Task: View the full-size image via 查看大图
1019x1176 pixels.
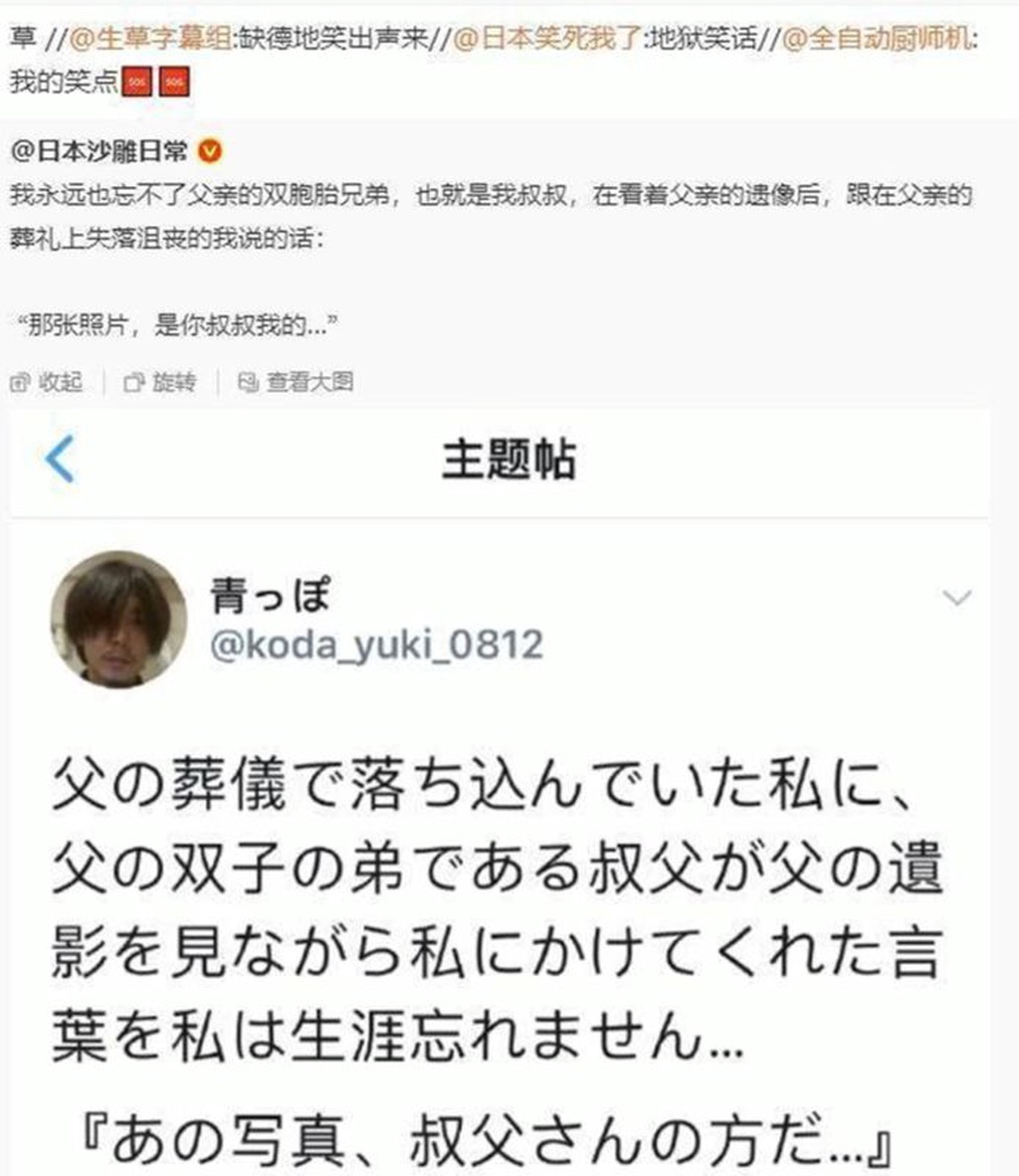Action: point(297,382)
